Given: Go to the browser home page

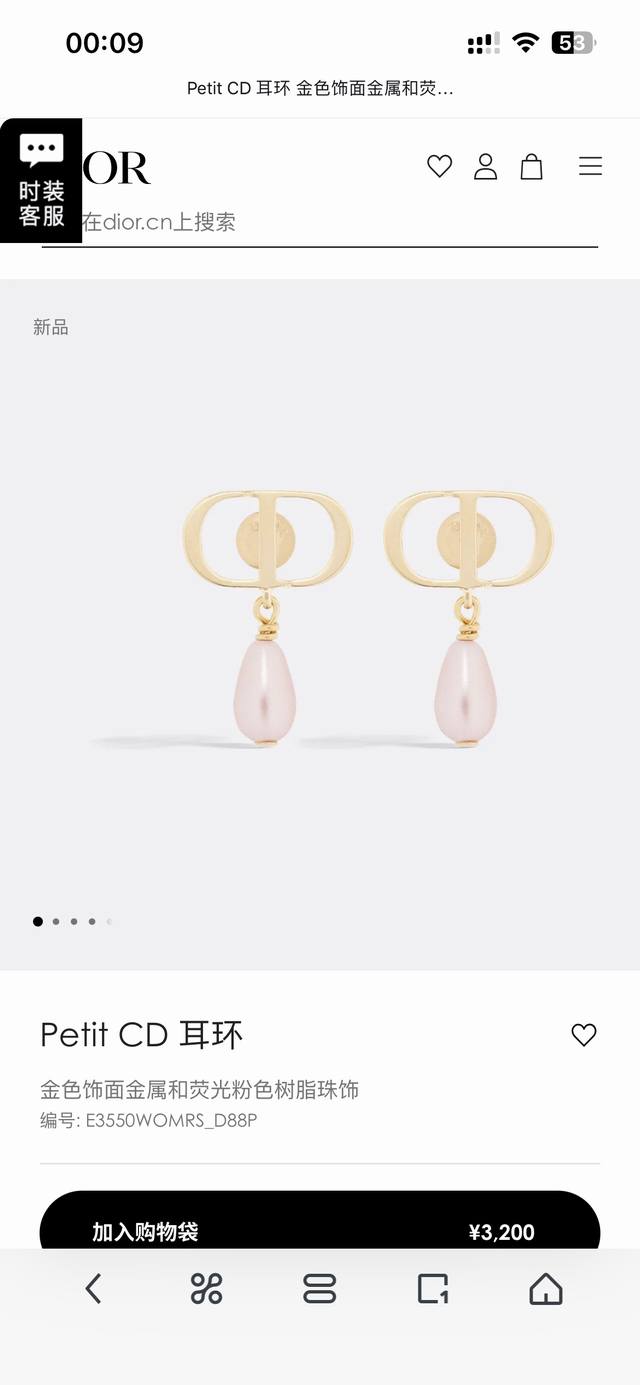Looking at the screenshot, I should coord(545,1289).
